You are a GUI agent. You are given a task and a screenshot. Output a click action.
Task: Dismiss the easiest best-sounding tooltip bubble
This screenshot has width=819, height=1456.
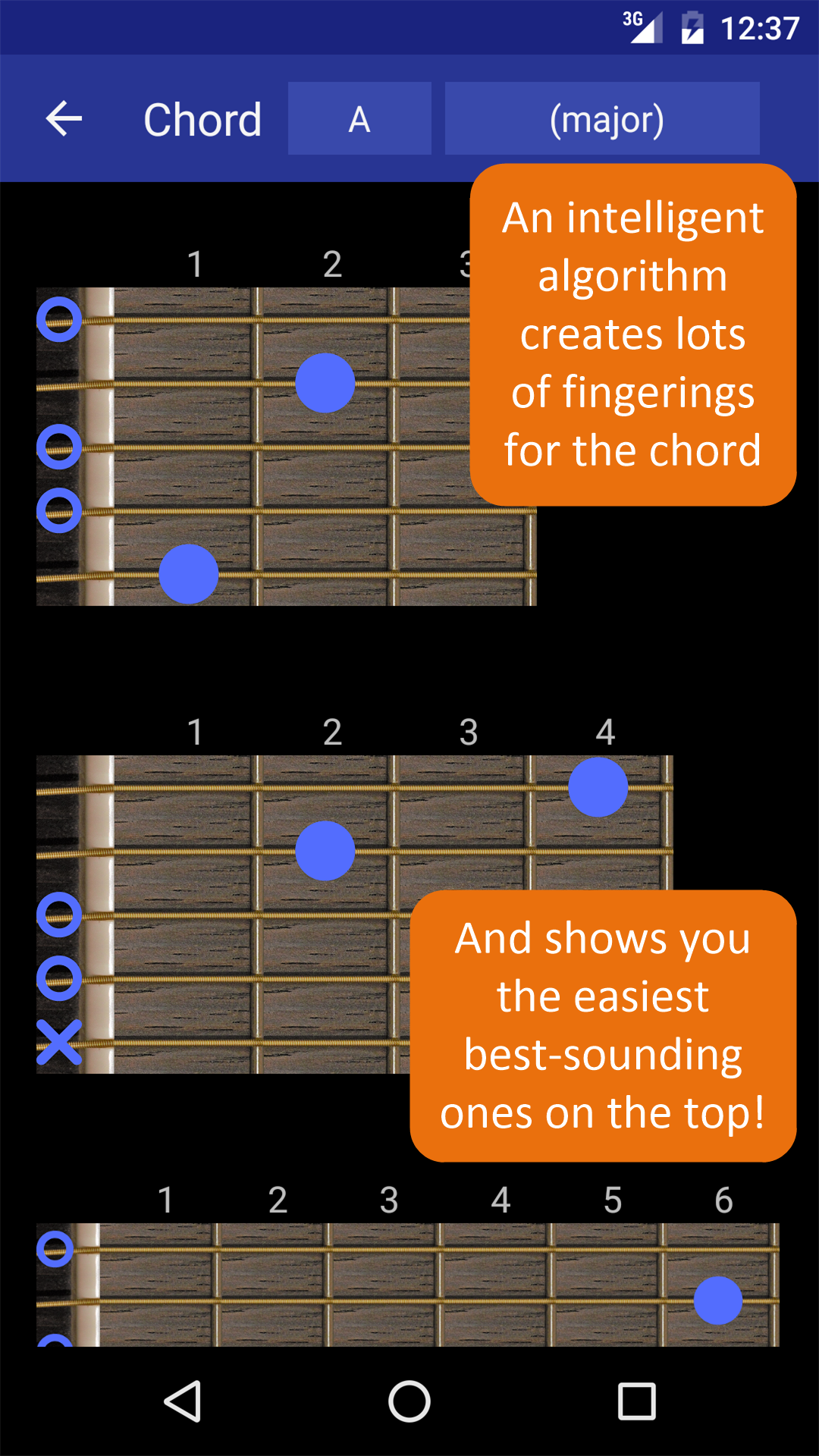(x=601, y=1025)
